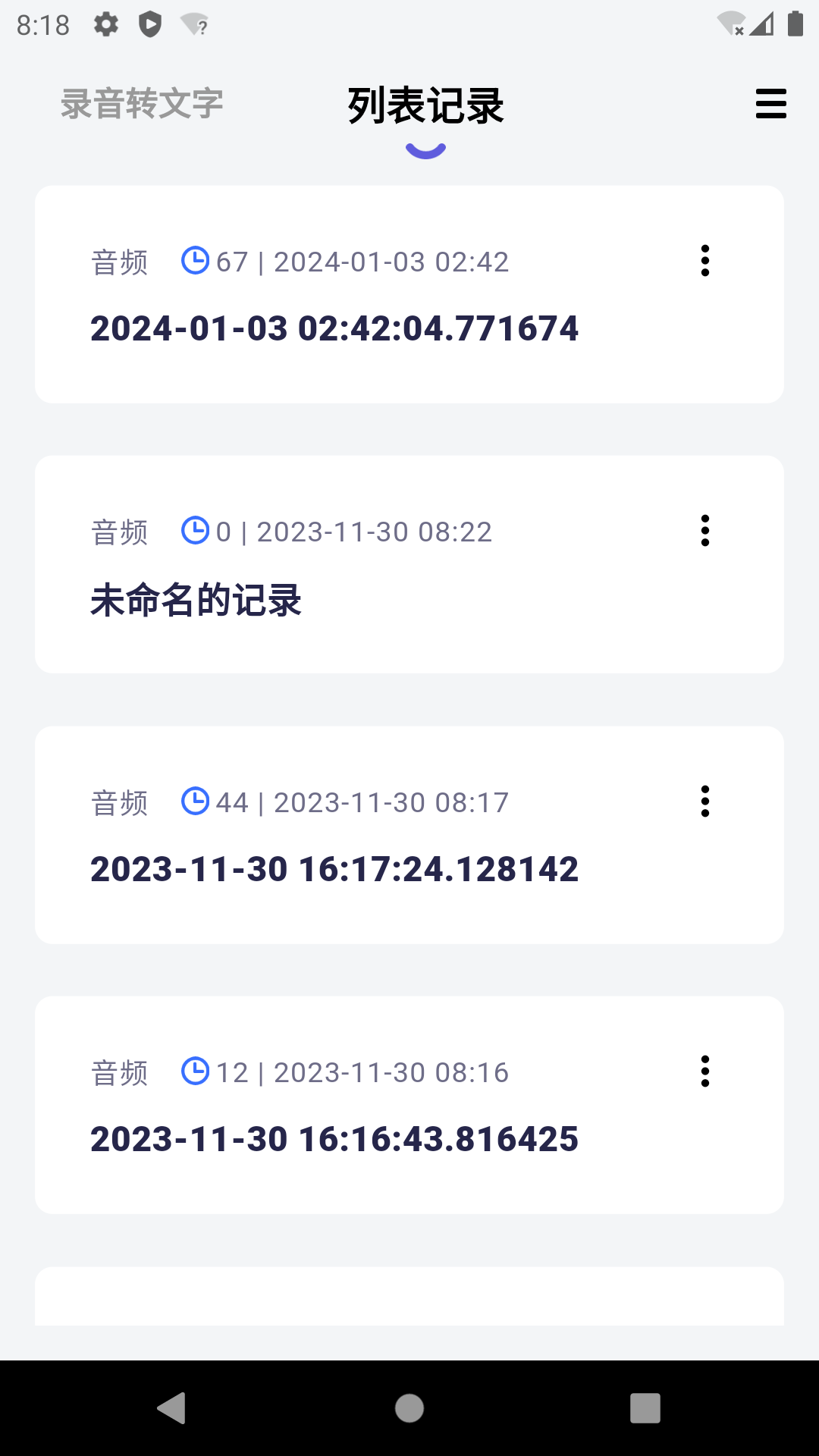The image size is (819, 1456).
Task: Open options menu for 未命名的记录
Action: point(705,532)
